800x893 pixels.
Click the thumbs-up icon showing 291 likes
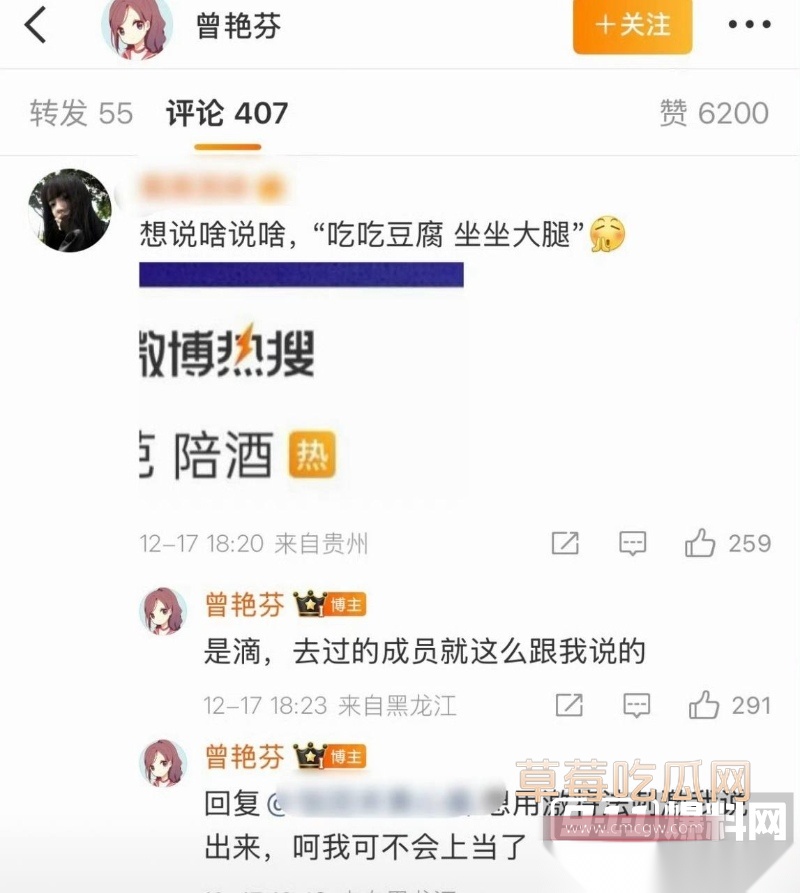click(x=703, y=706)
